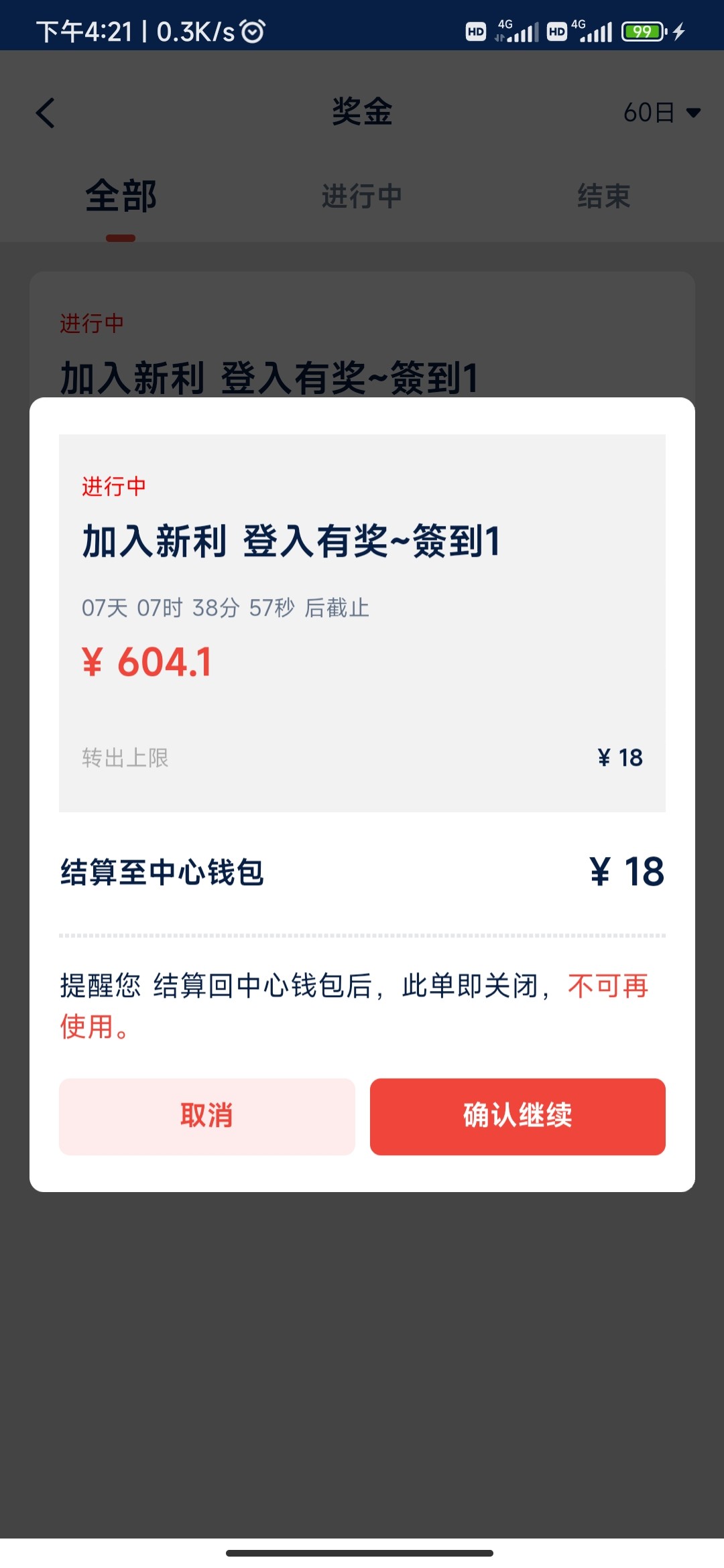The width and height of the screenshot is (724, 1568).
Task: Switch to the 进行中 tab
Action: pos(361,196)
